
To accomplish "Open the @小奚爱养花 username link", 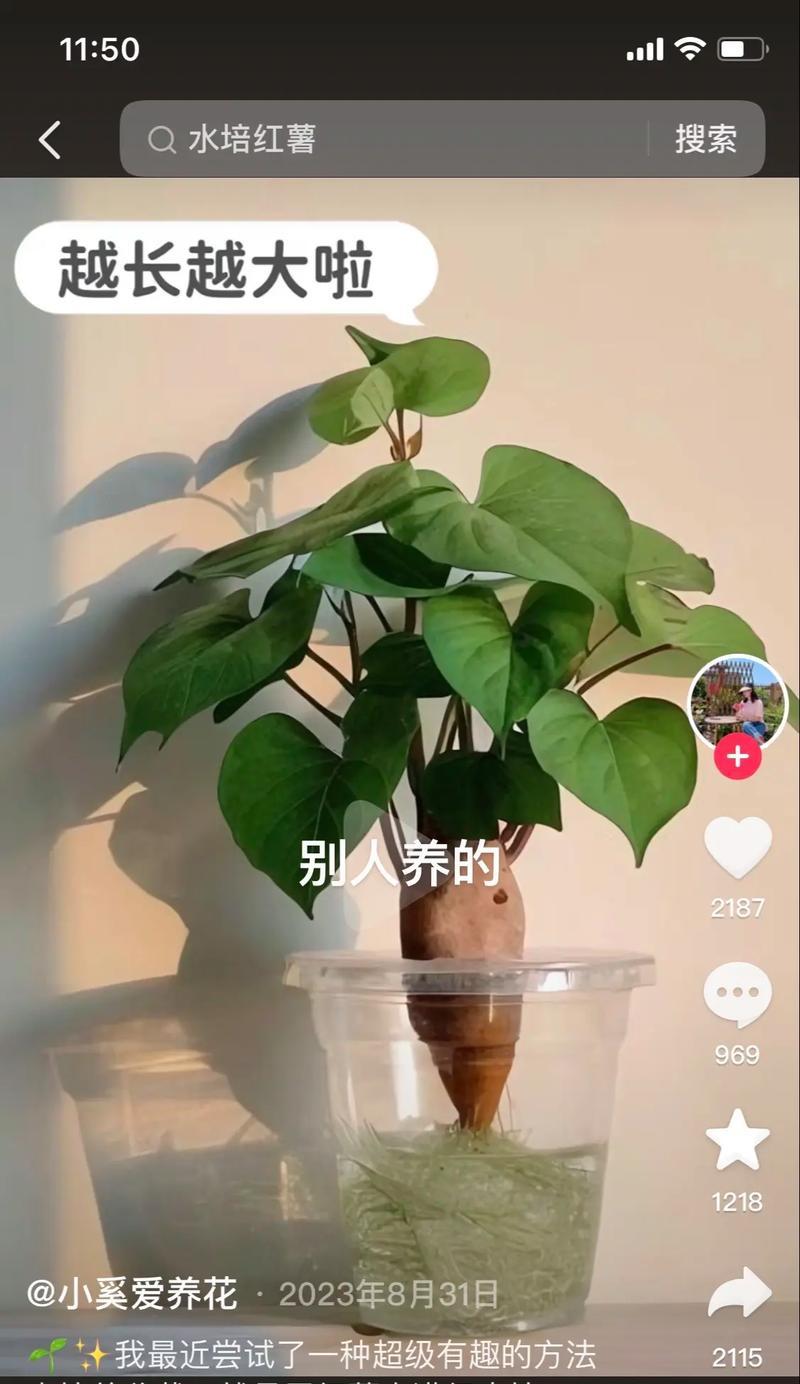I will pyautogui.click(x=132, y=1294).
